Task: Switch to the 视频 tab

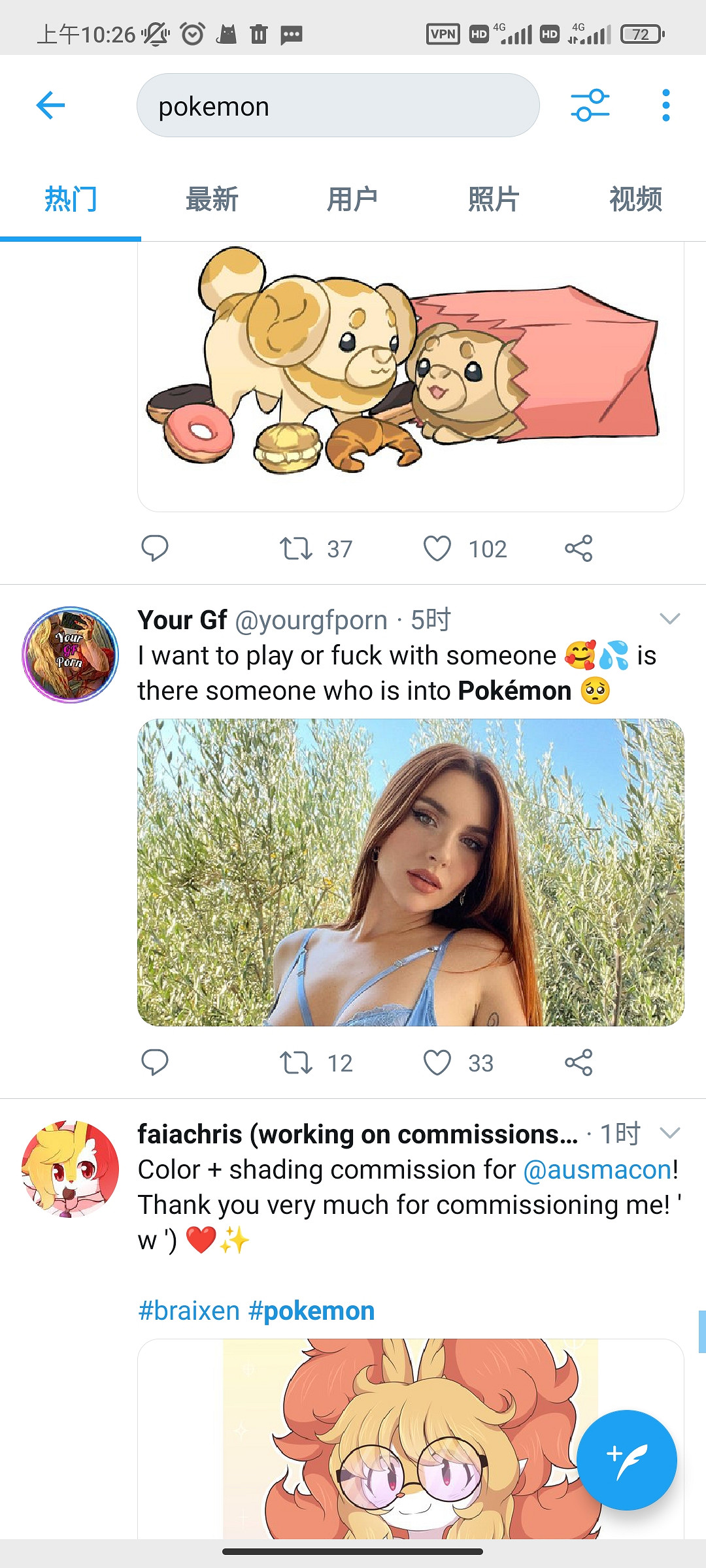Action: tap(635, 199)
